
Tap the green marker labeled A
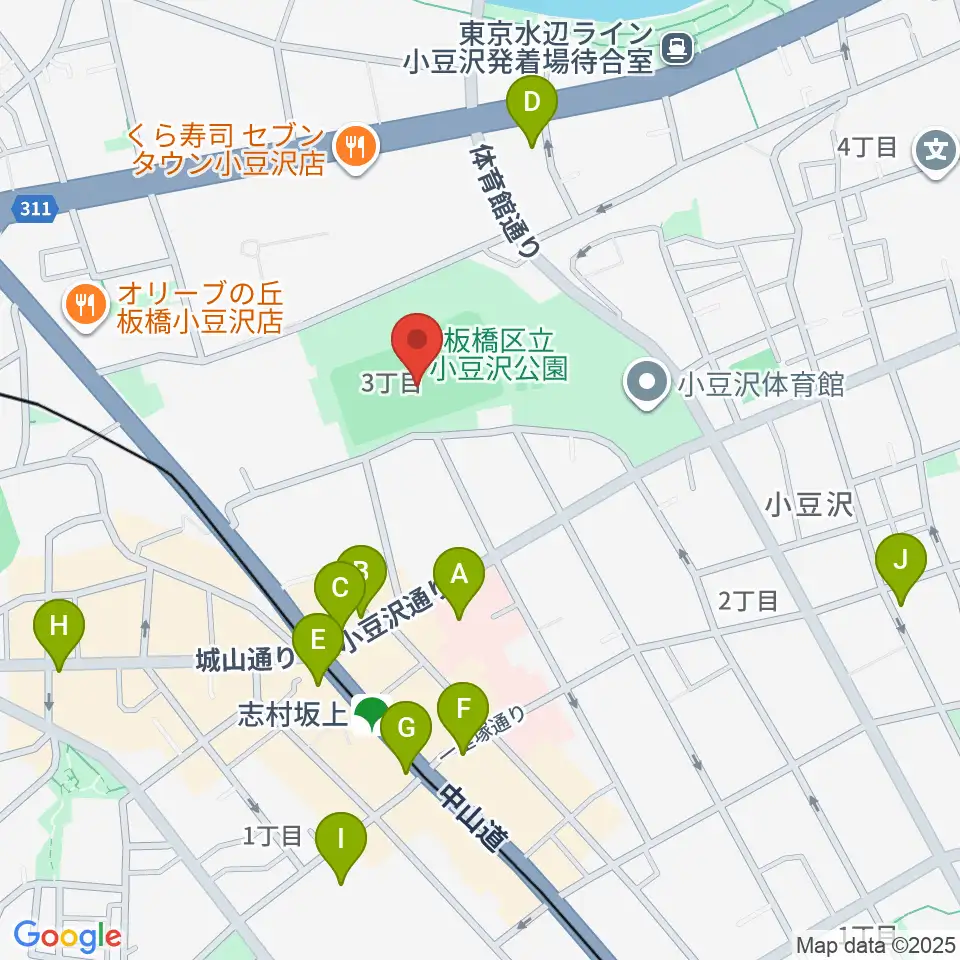coord(459,582)
